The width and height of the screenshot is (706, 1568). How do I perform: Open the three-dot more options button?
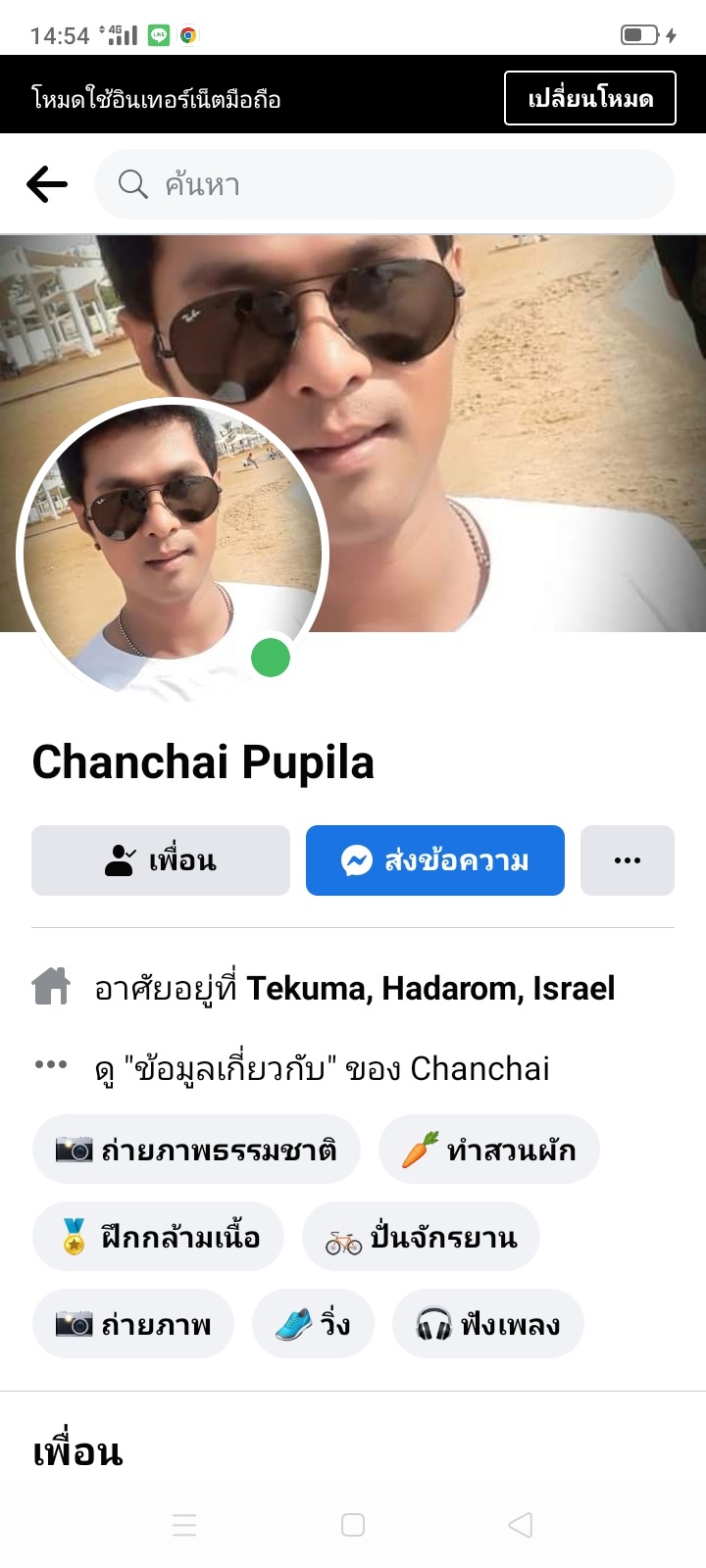coord(628,860)
